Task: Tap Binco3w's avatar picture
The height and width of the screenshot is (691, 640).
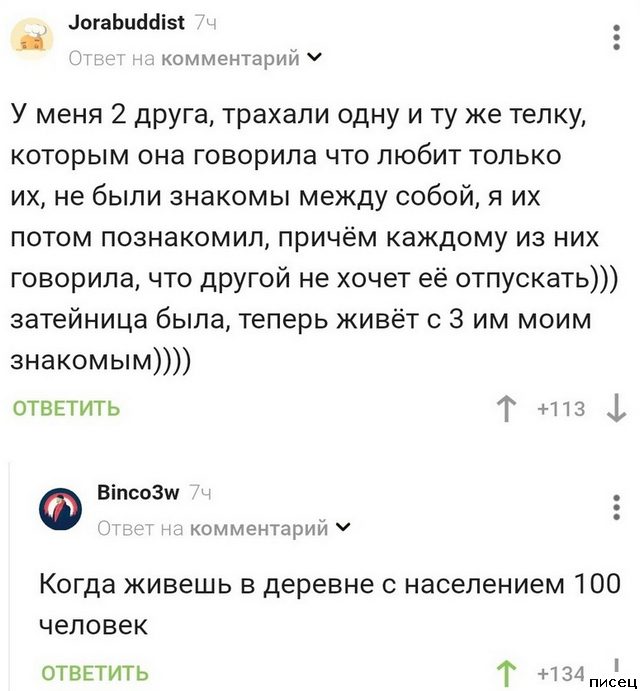Action: click(59, 509)
